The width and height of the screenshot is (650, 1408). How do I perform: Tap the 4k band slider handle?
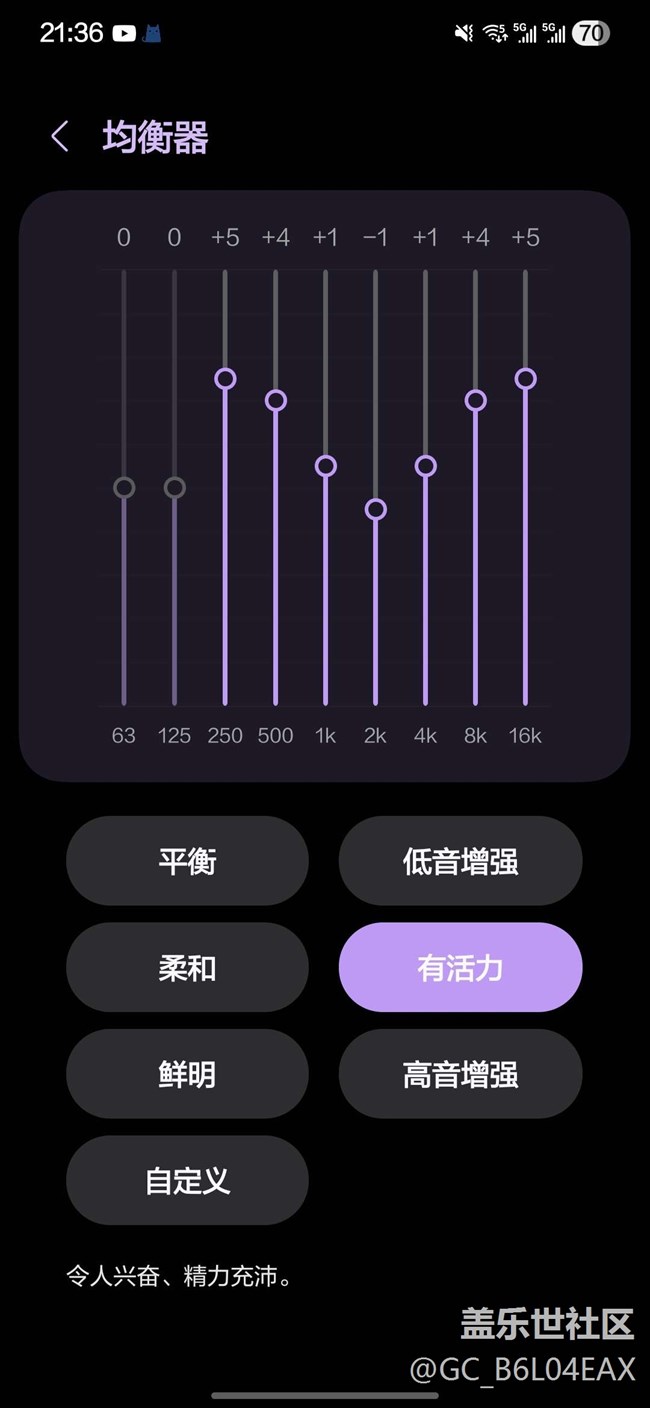click(425, 466)
